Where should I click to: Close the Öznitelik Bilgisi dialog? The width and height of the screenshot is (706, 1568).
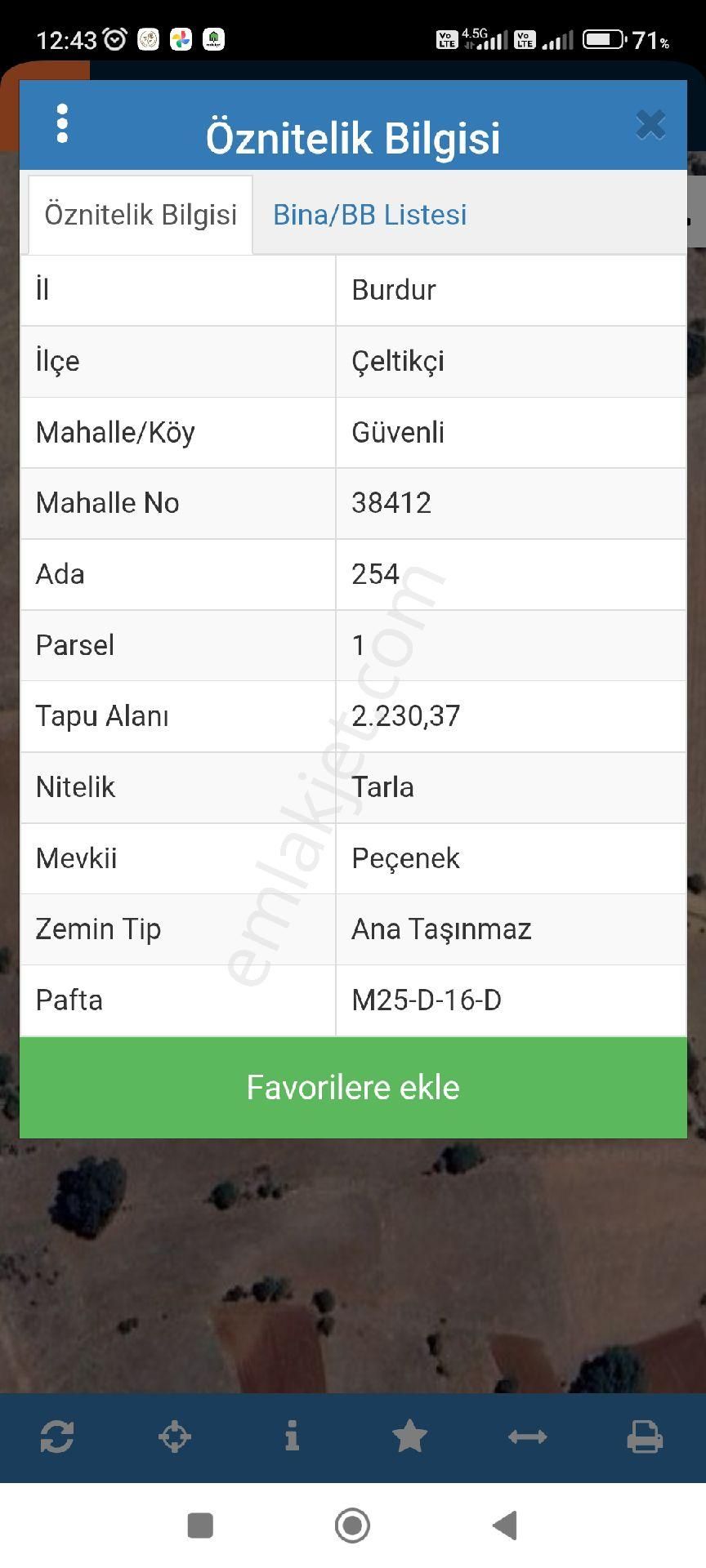650,125
